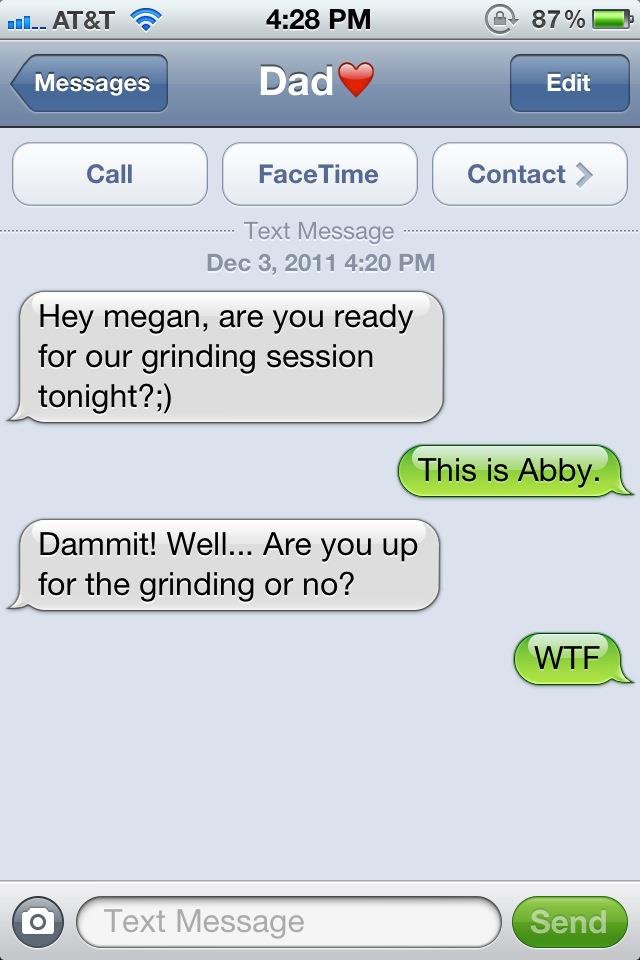Tap the green Send button
This screenshot has width=640, height=960.
[568, 922]
